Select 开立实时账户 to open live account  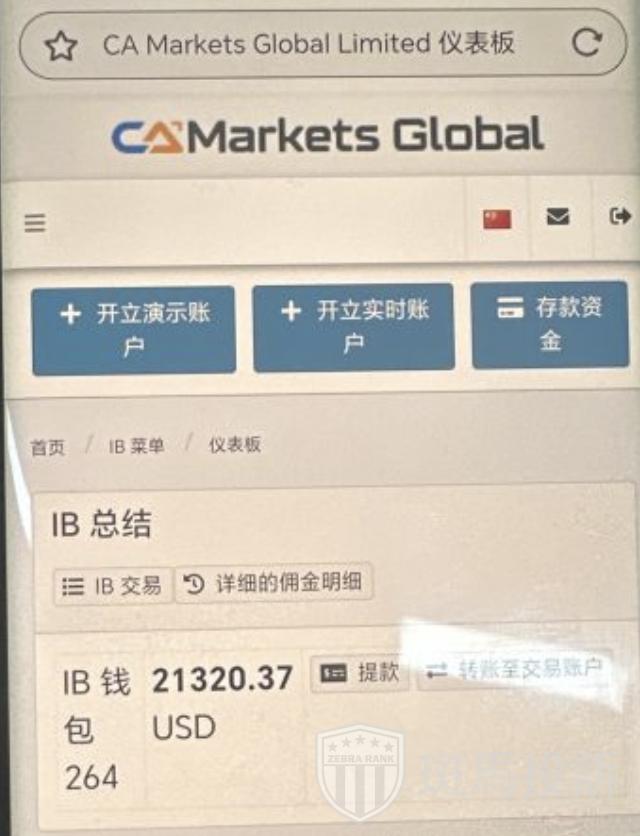[353, 327]
